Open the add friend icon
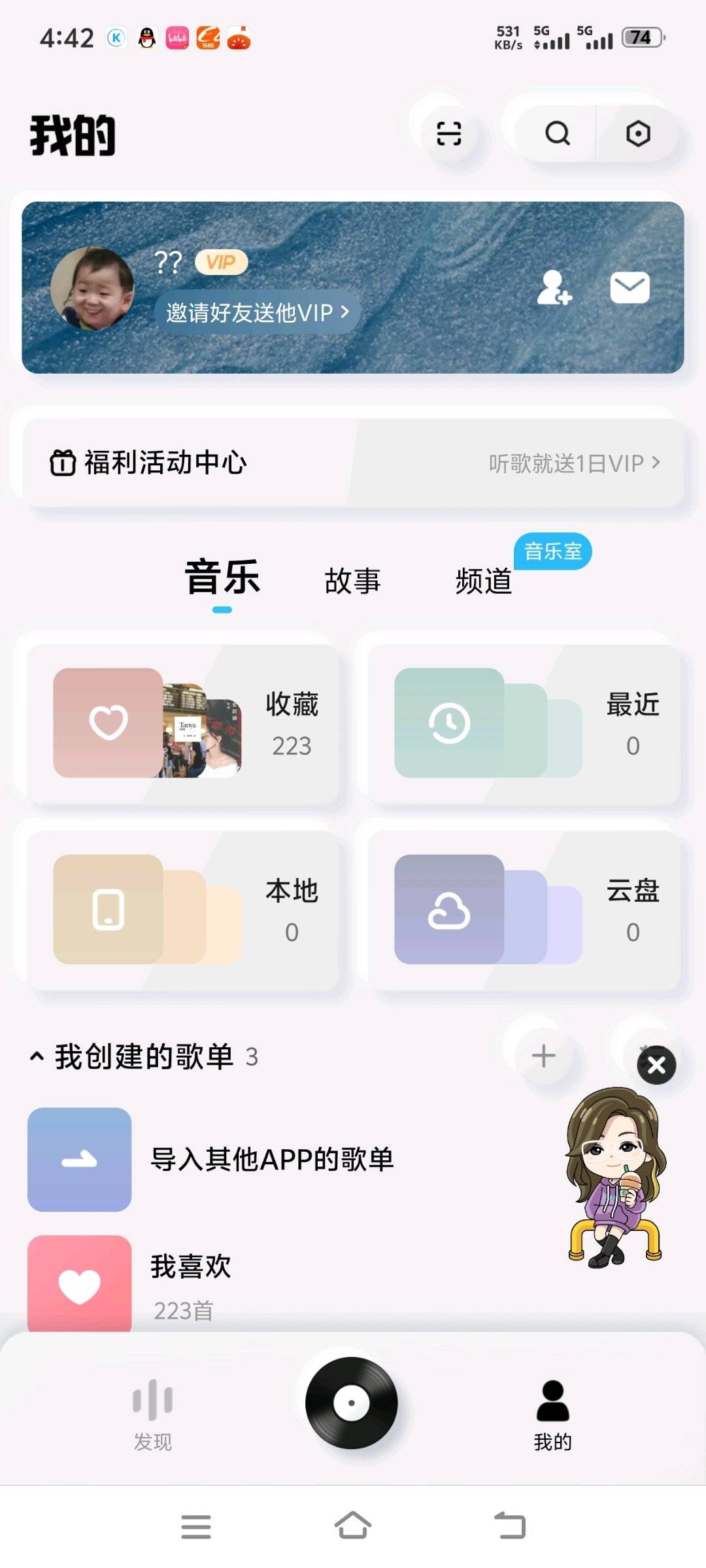The image size is (706, 1568). pos(554,288)
